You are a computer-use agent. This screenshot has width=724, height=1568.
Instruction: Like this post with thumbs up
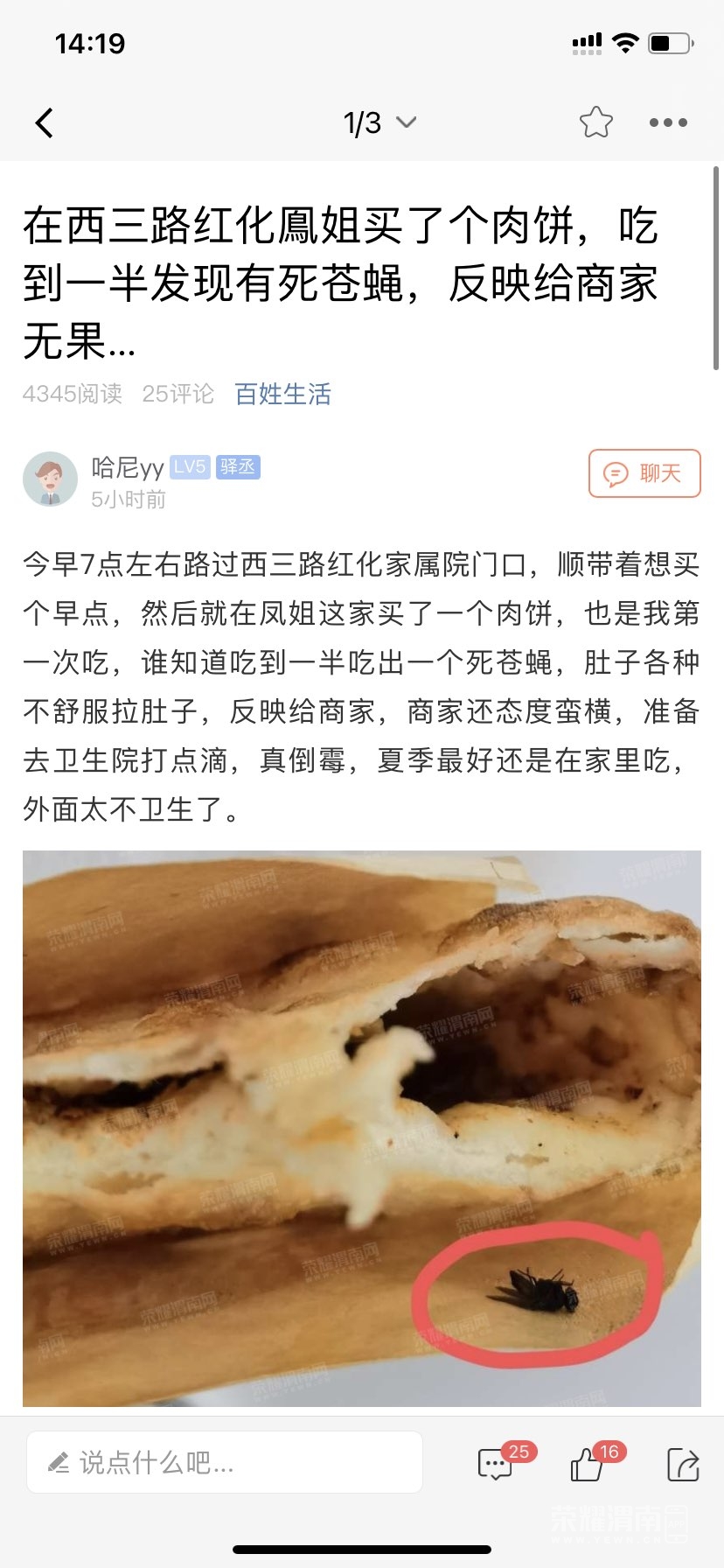[588, 1463]
